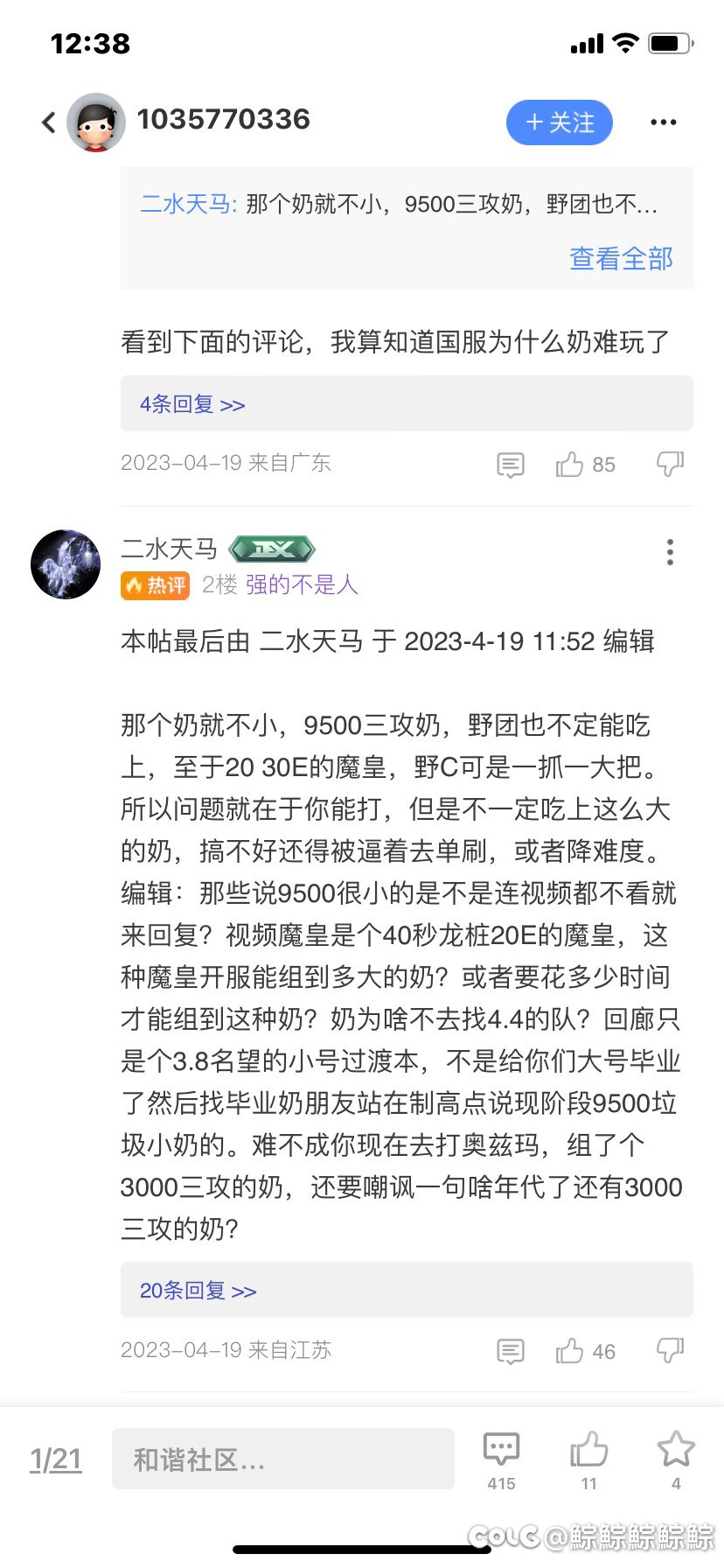Open the options menu on 二水天马's post
This screenshot has height=1568, width=724.
coord(670,552)
